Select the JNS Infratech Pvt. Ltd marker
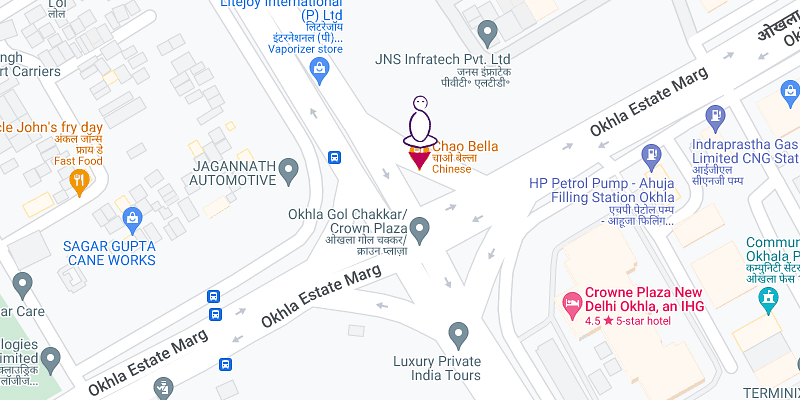 pyautogui.click(x=488, y=31)
